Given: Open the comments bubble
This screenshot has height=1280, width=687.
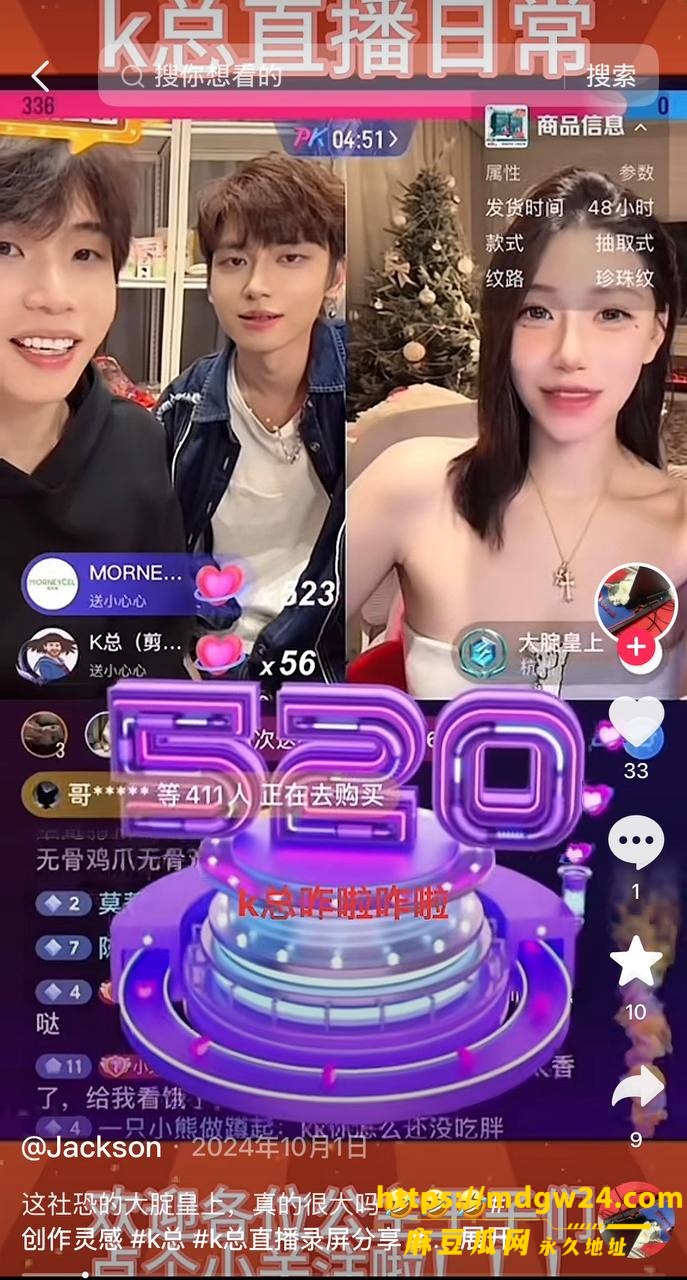Looking at the screenshot, I should coord(636,842).
